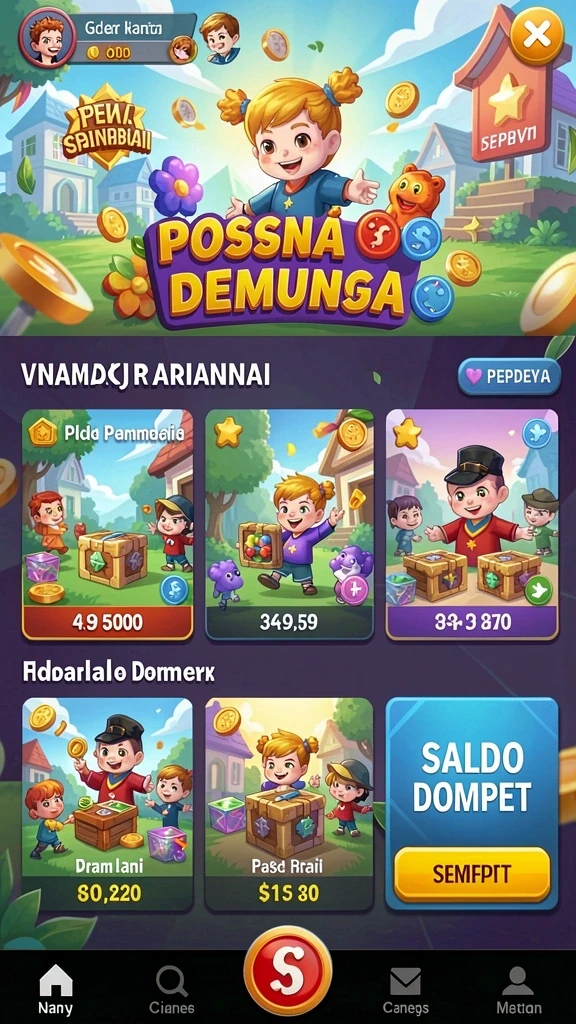Open the card priced 3-3 870
Viewport: 576px width, 1024px height.
click(x=472, y=524)
